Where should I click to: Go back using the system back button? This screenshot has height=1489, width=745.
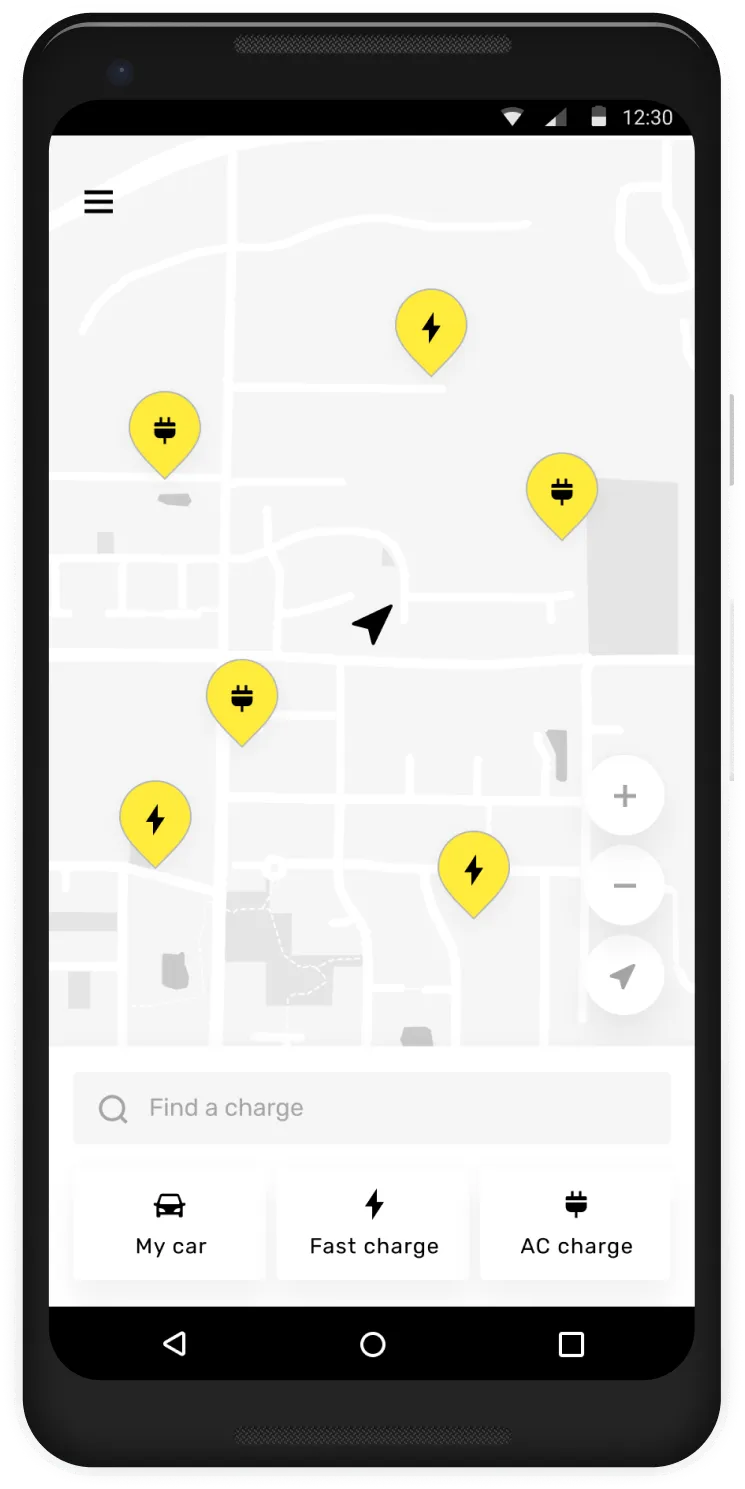click(175, 1344)
